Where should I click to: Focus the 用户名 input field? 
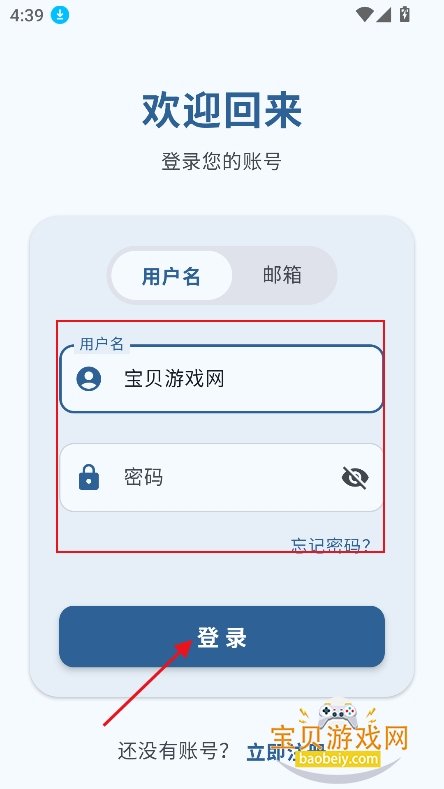coord(221,378)
